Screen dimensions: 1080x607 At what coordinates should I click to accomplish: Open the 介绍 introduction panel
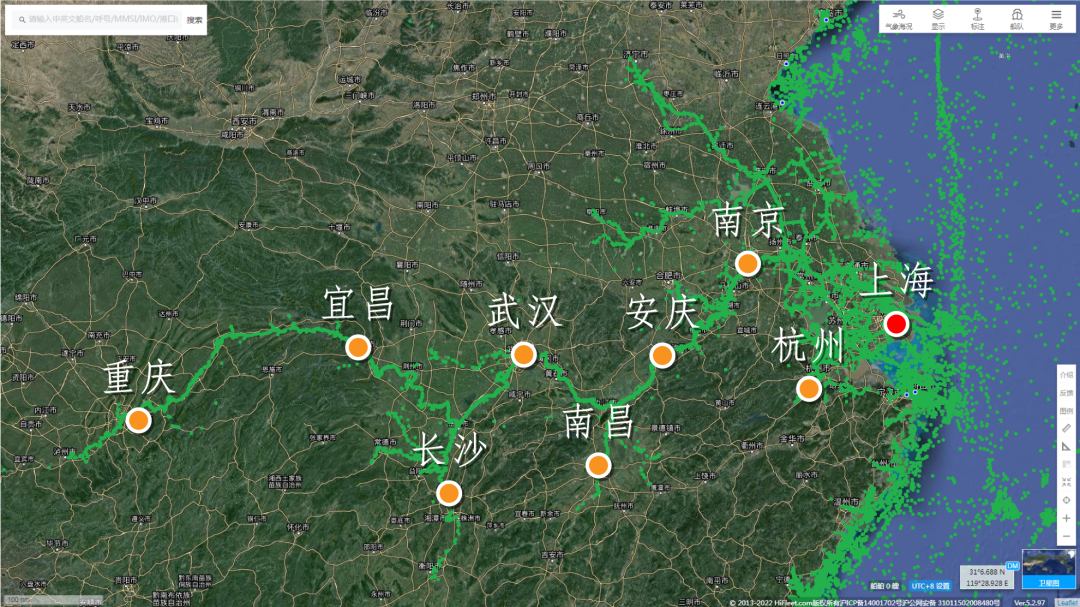tap(1067, 375)
